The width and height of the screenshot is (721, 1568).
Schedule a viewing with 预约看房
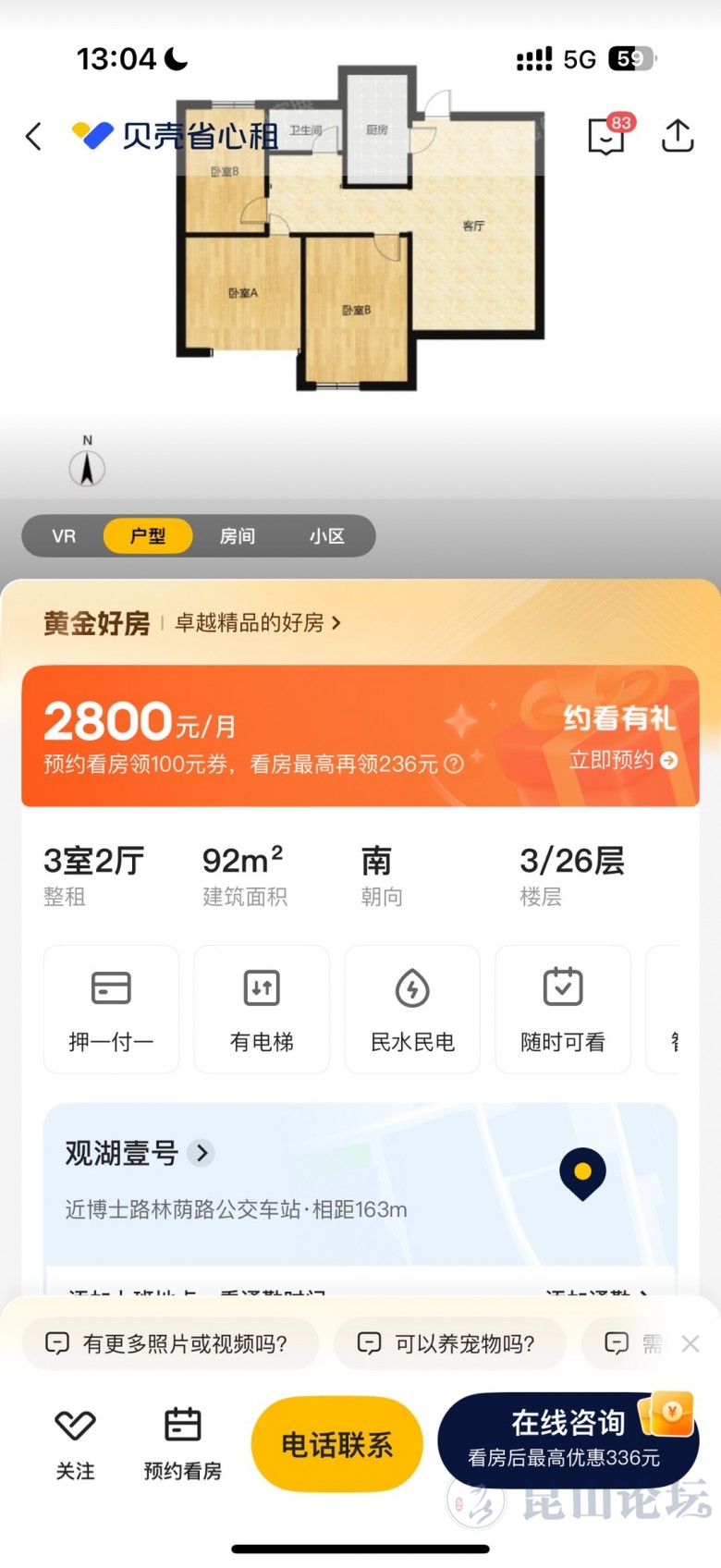coord(182,1443)
